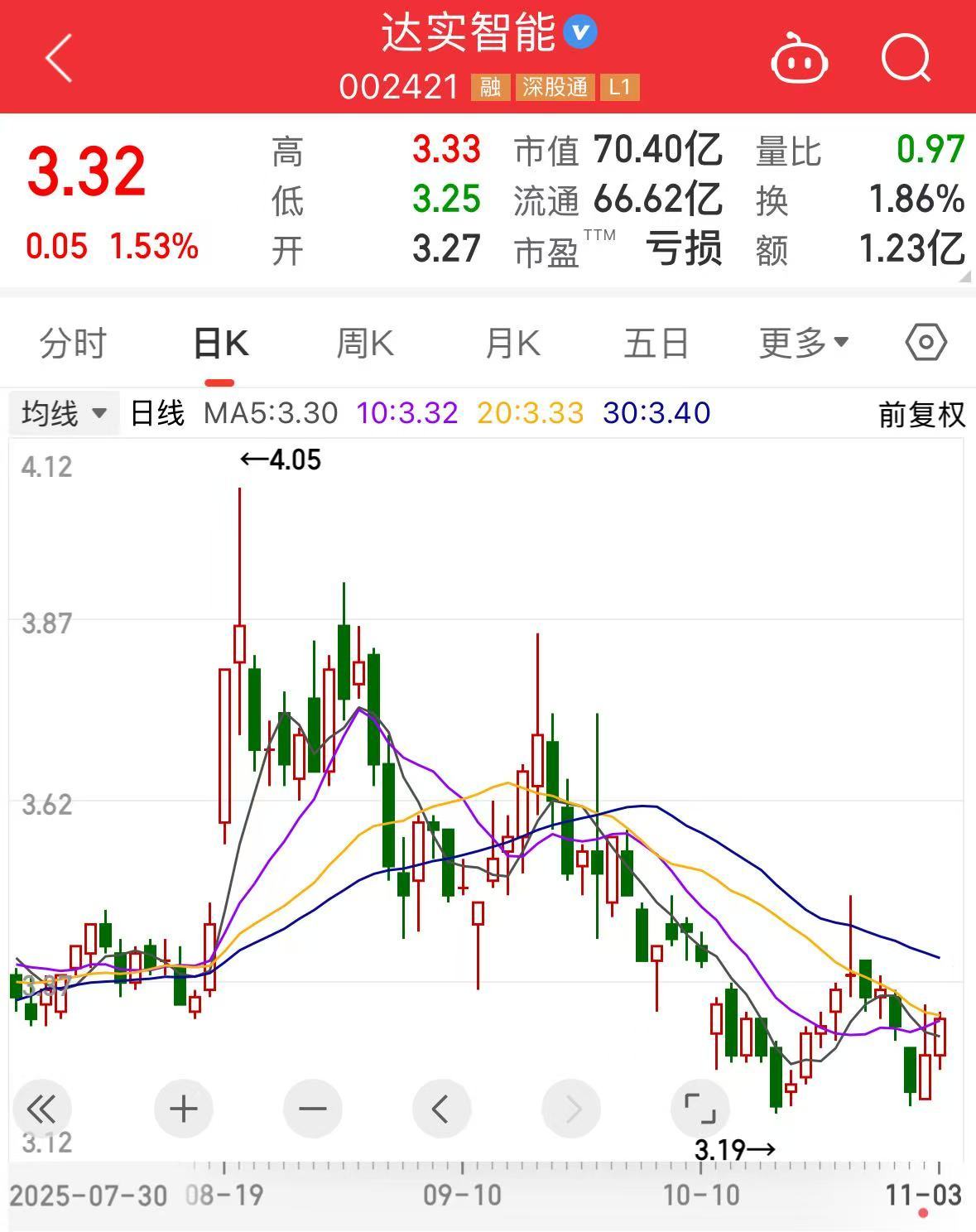Show the 五日 chart tab

[x=656, y=343]
